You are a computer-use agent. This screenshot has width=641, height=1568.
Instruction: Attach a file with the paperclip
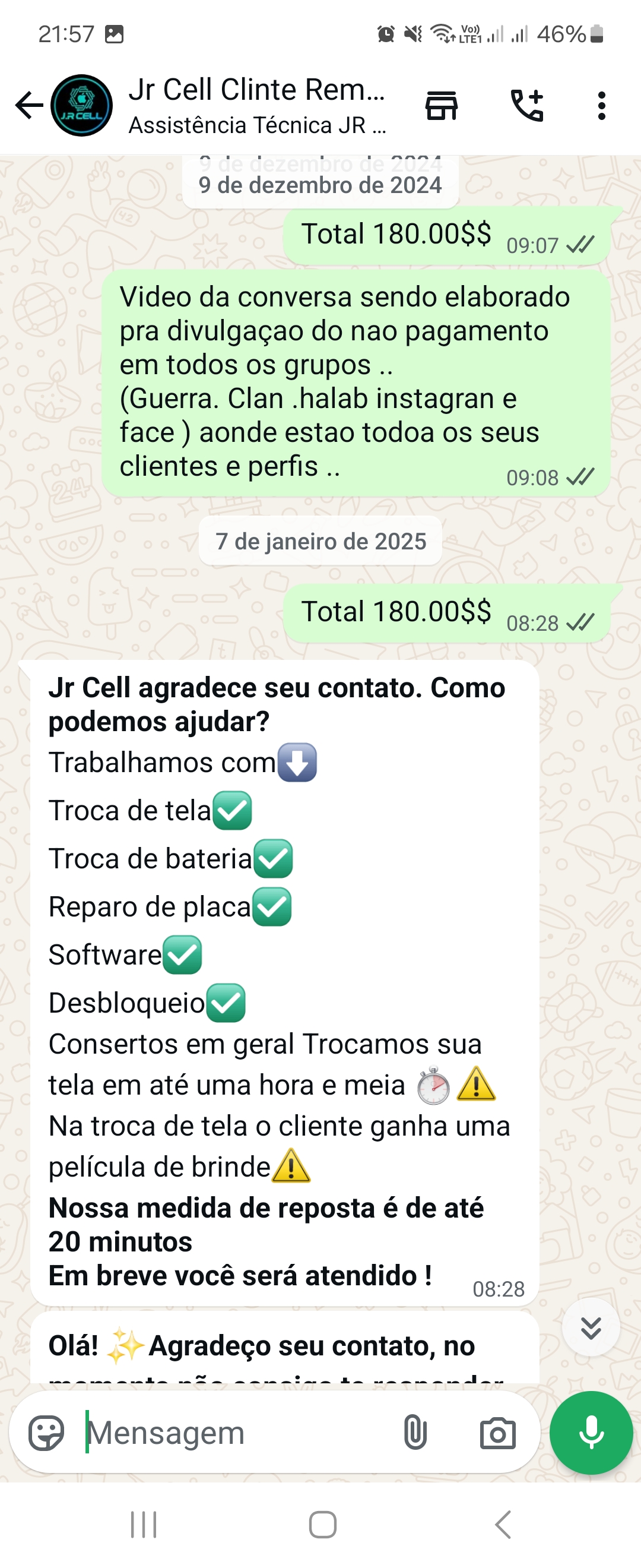click(x=415, y=1432)
